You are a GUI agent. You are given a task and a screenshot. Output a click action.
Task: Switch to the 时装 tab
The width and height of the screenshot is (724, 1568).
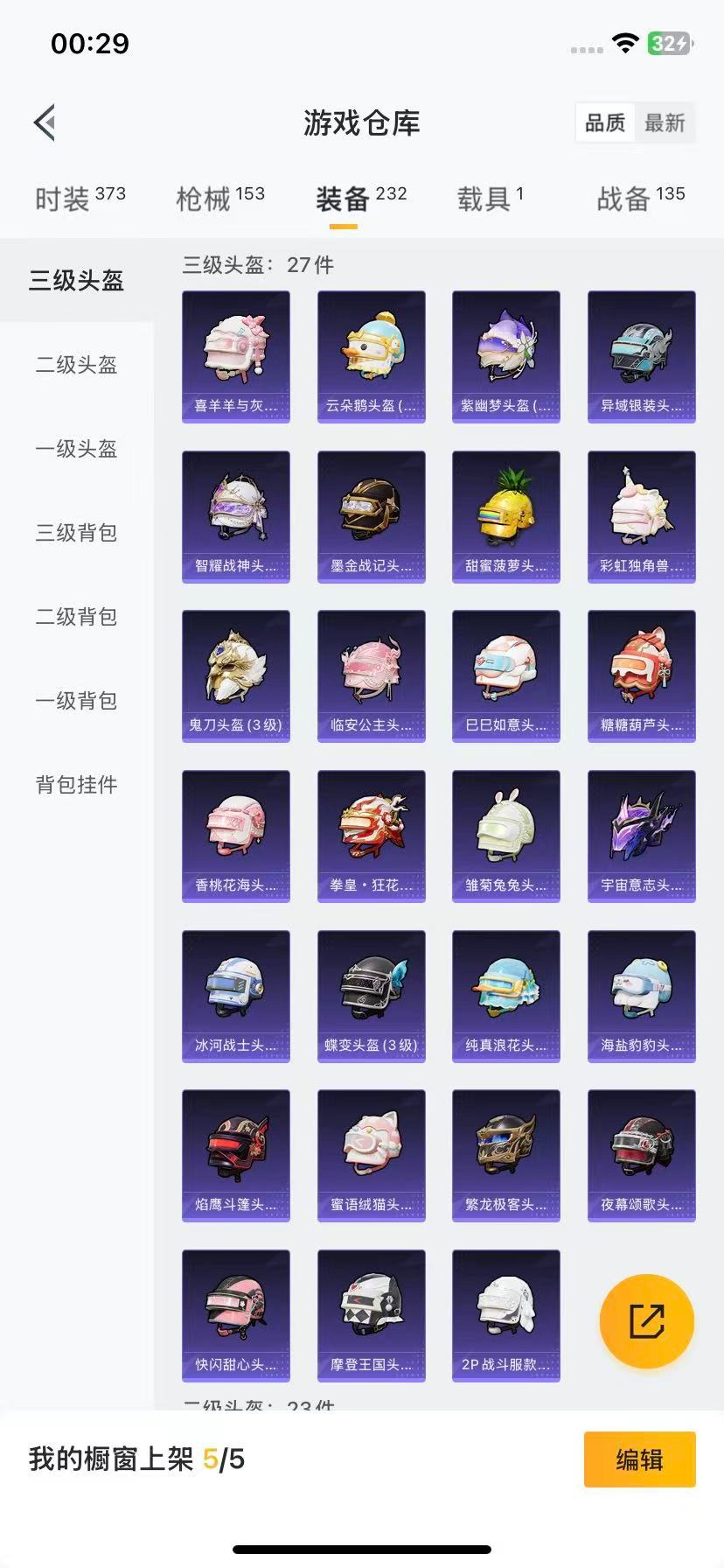[80, 199]
